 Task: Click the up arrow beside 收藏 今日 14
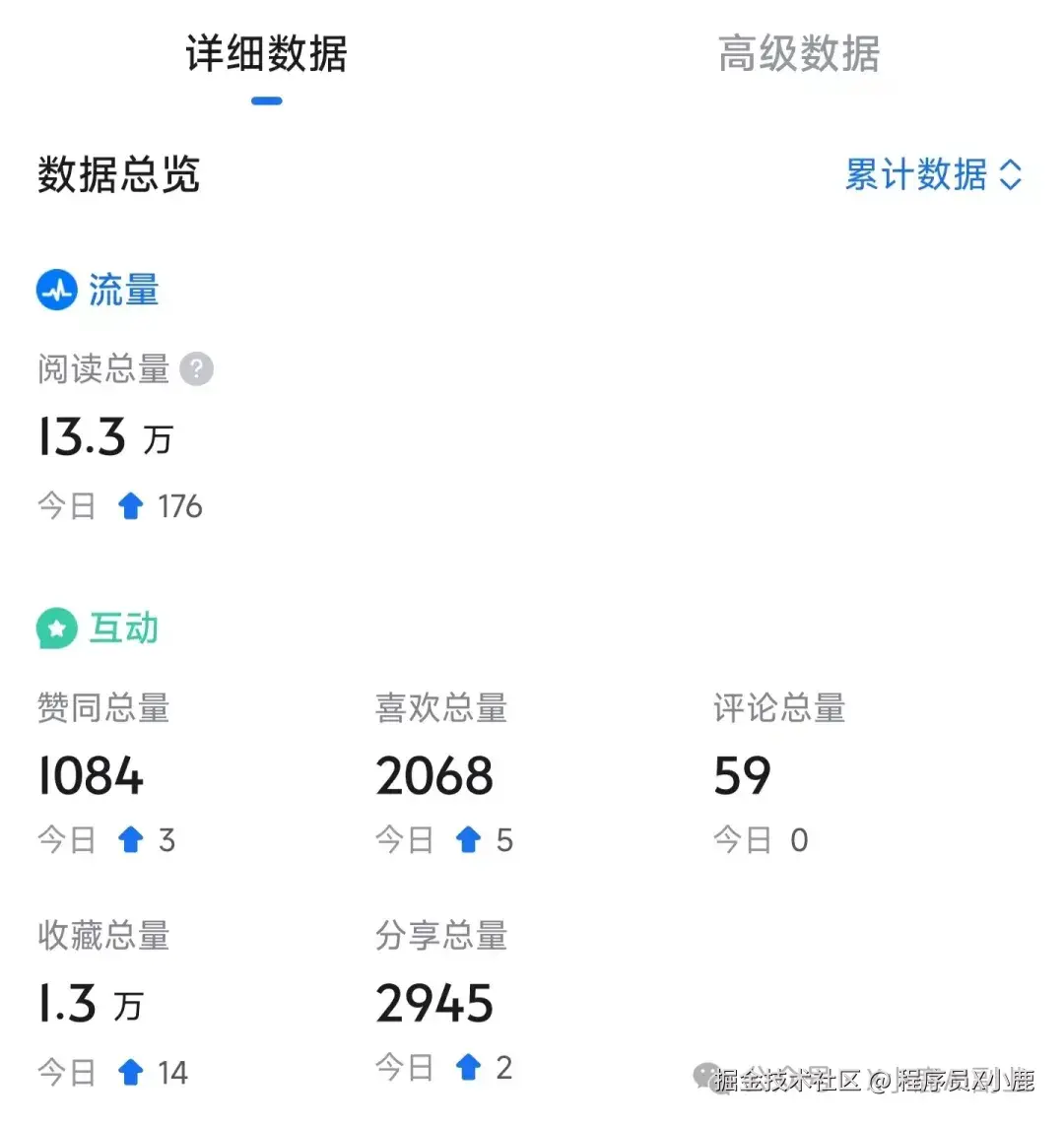pos(131,1071)
